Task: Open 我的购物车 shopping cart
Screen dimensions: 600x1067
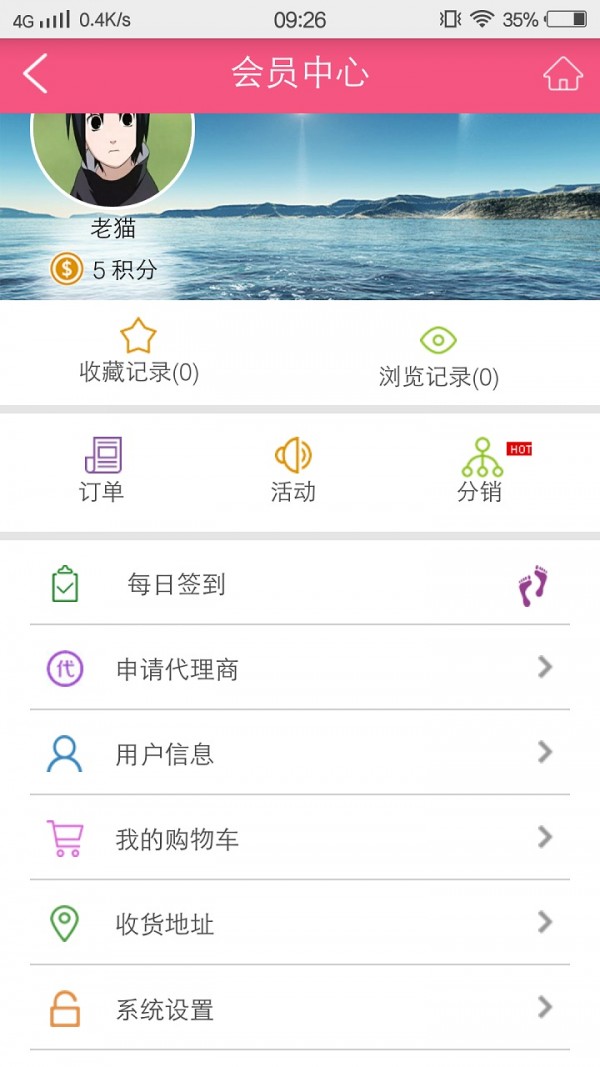Action: click(300, 839)
